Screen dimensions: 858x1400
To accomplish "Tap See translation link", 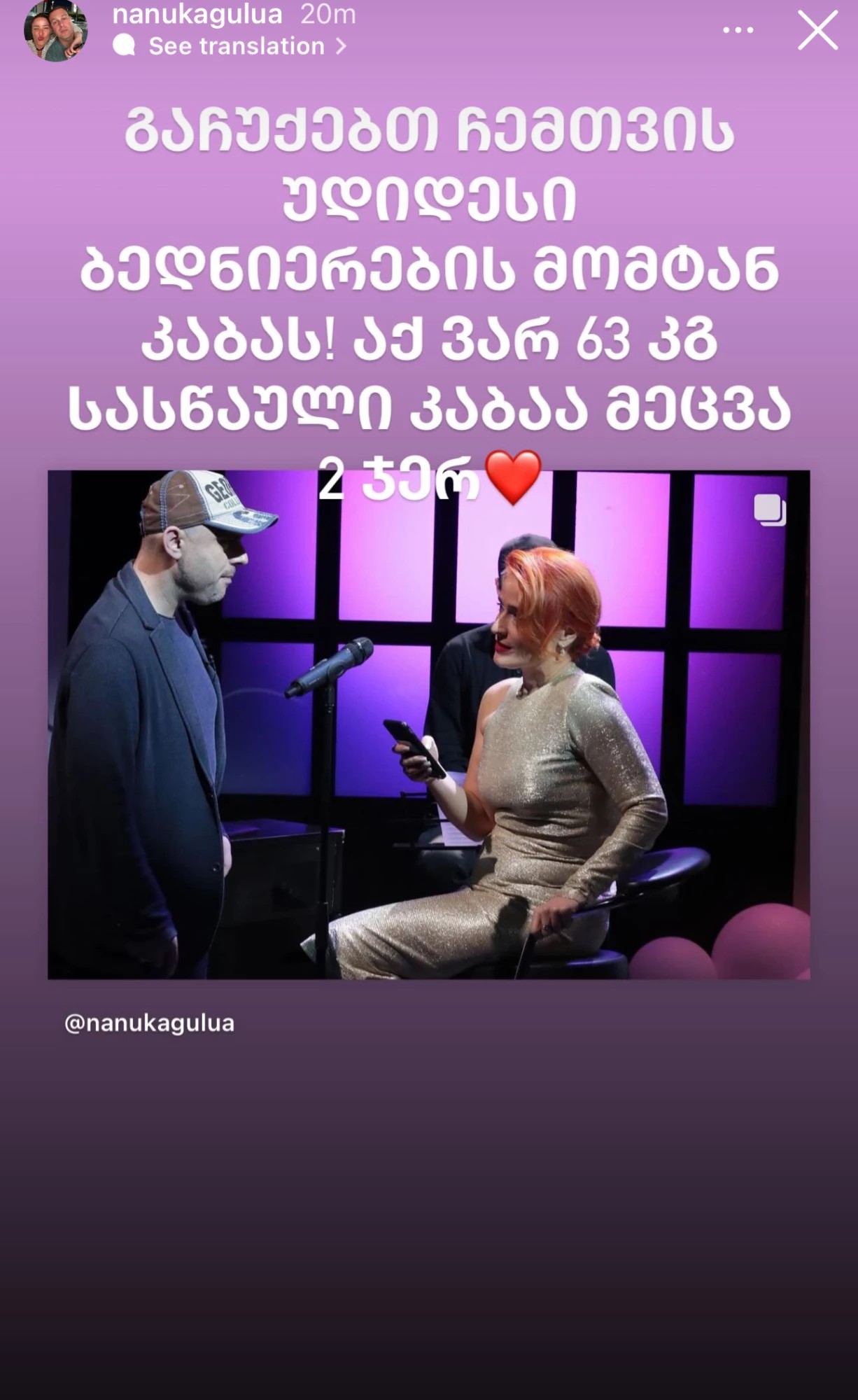I will pyautogui.click(x=236, y=46).
